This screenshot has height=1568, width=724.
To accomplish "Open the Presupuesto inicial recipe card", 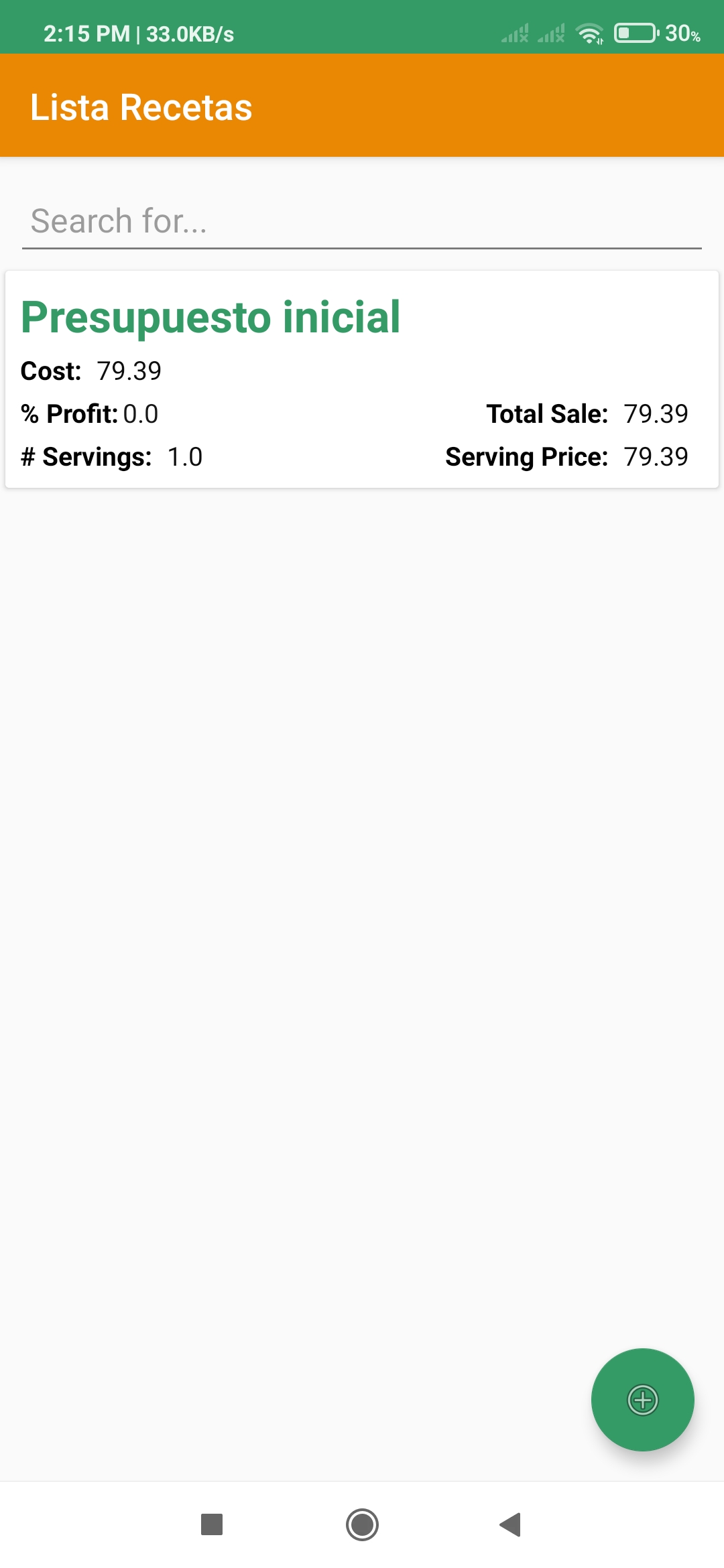I will pyautogui.click(x=362, y=379).
